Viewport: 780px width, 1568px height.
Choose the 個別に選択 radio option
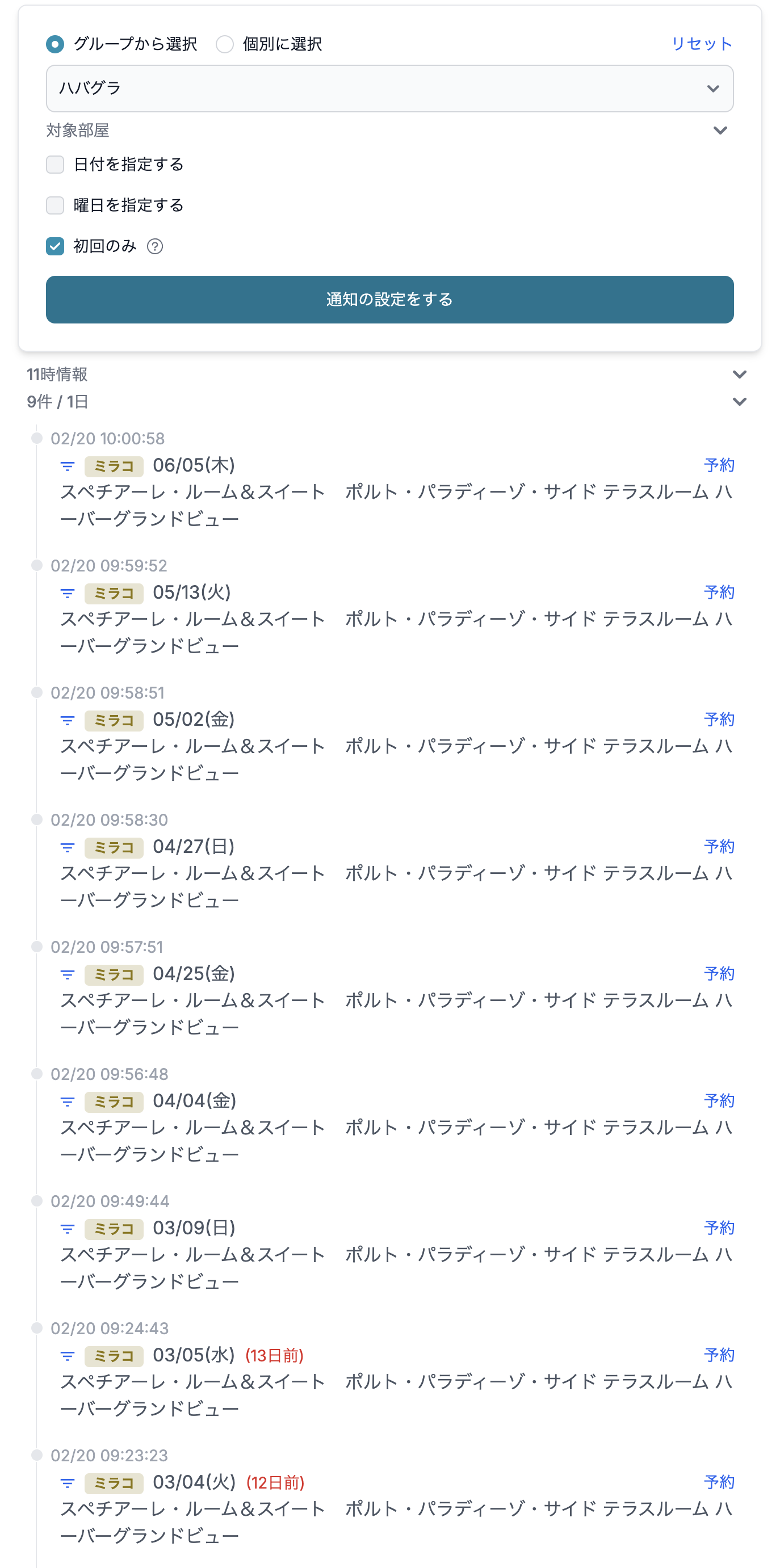(225, 44)
